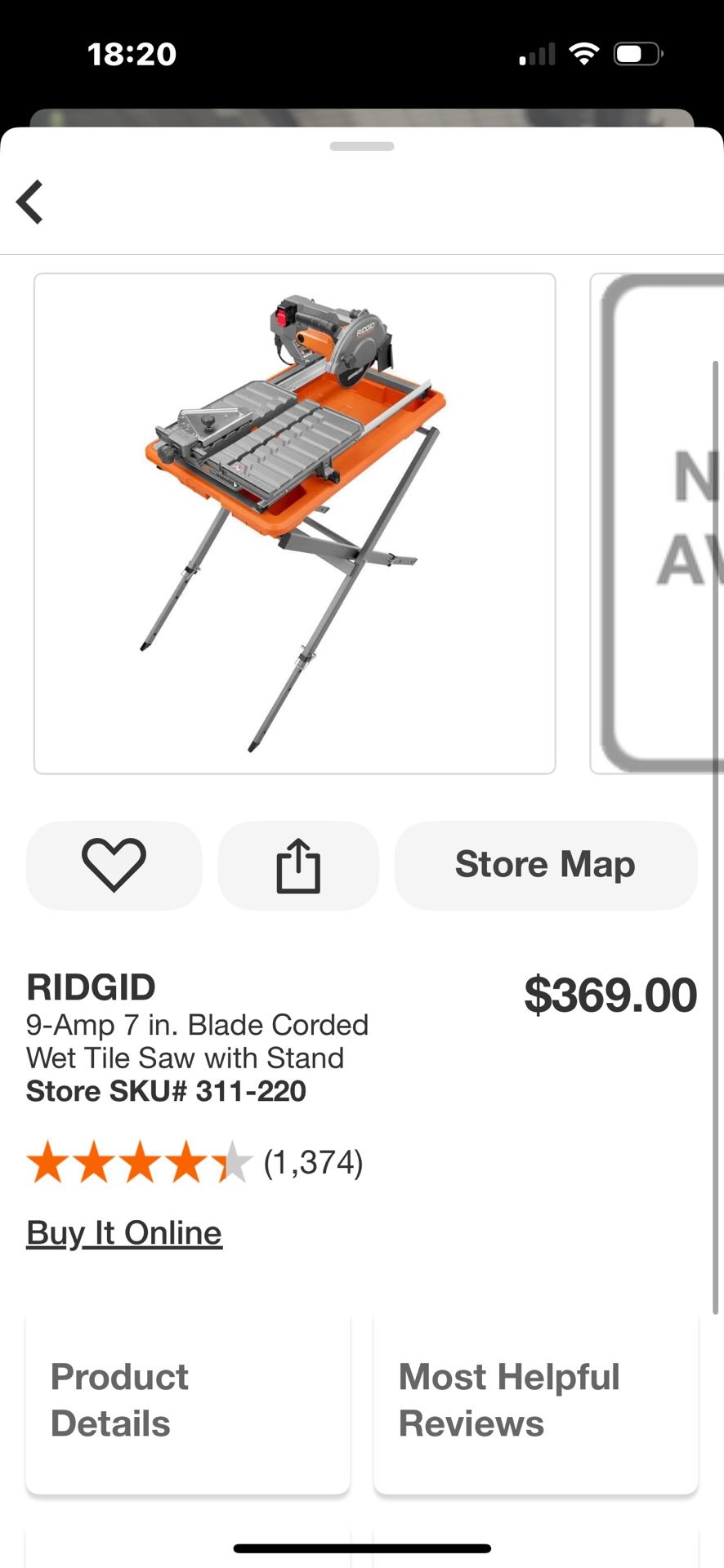Open the RIDGID tile saw product image
The height and width of the screenshot is (1568, 724).
pos(294,523)
